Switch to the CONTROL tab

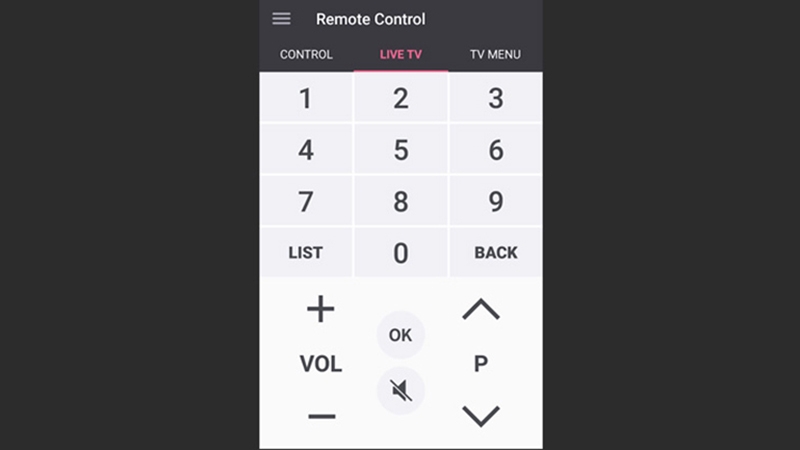point(306,54)
